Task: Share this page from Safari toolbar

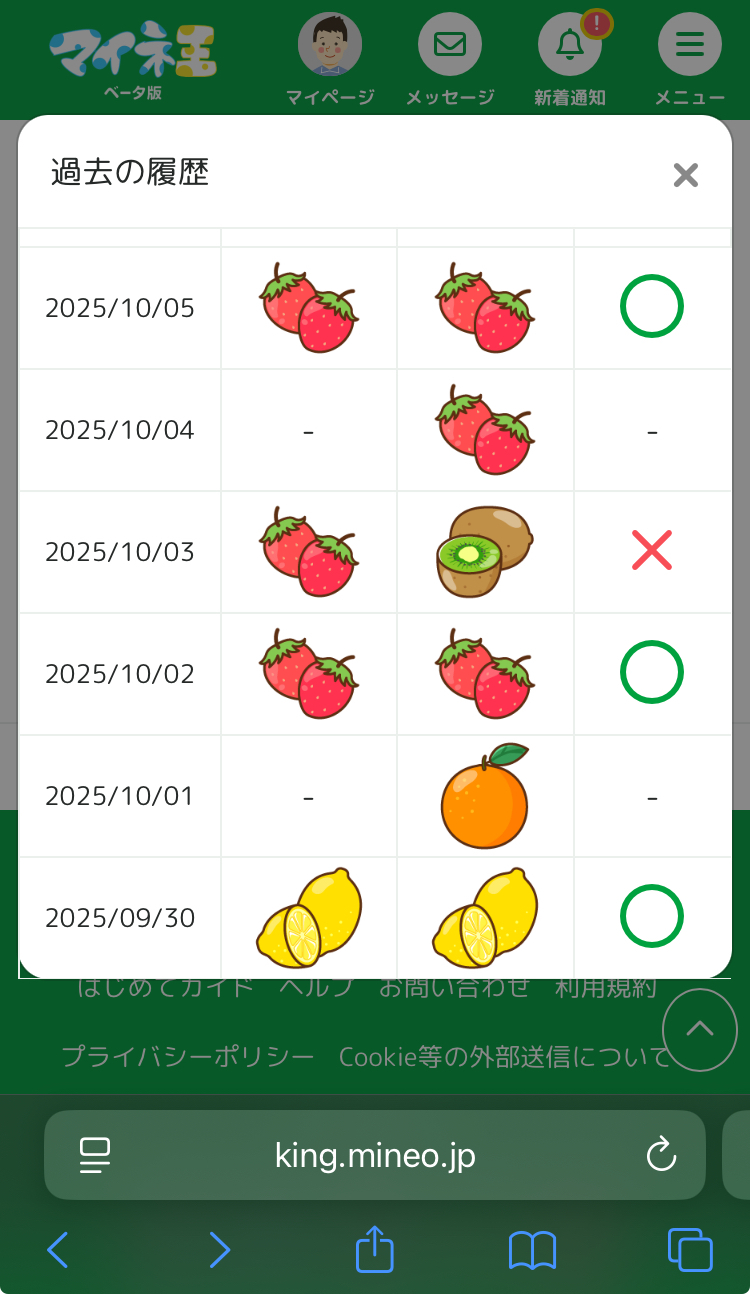Action: pyautogui.click(x=375, y=1250)
